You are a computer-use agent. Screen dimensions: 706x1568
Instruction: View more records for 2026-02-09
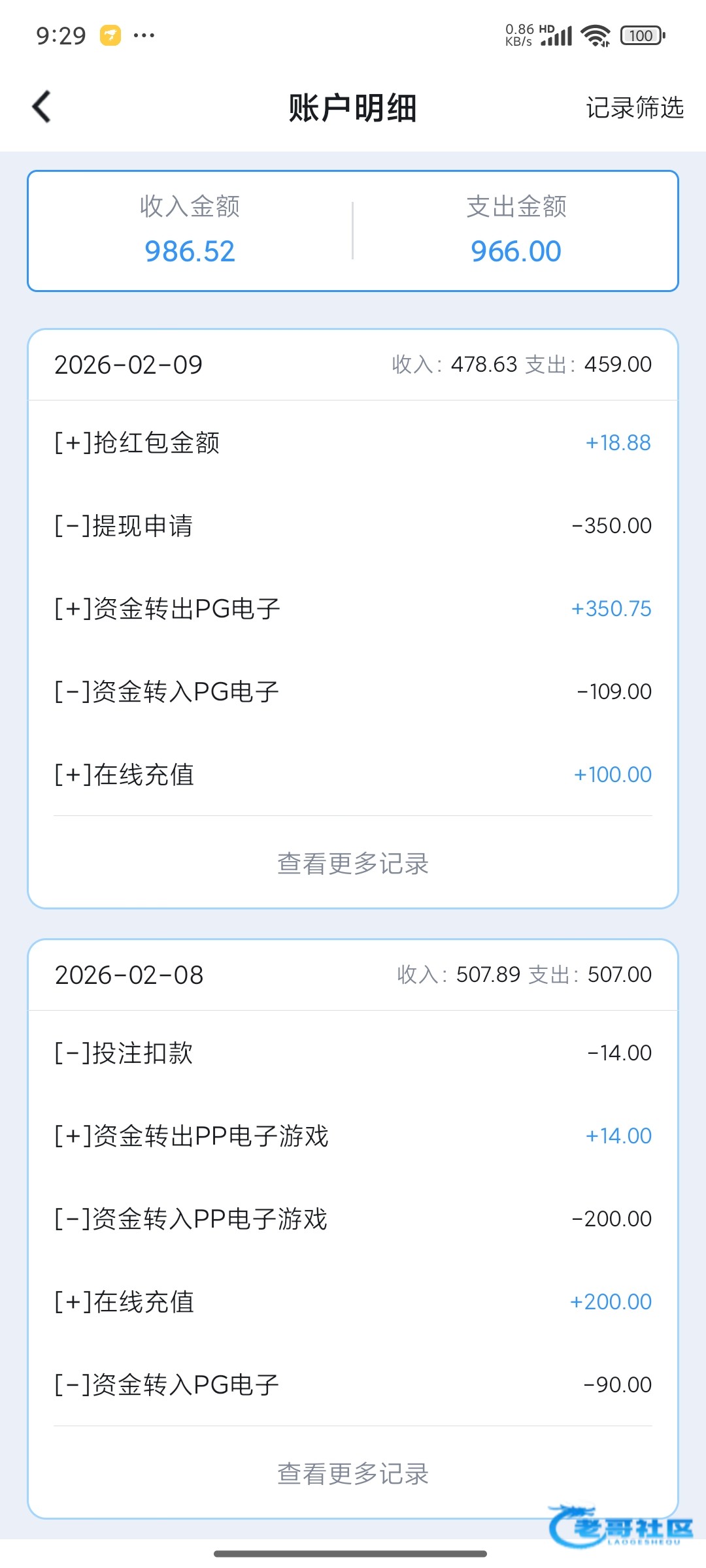coord(353,864)
